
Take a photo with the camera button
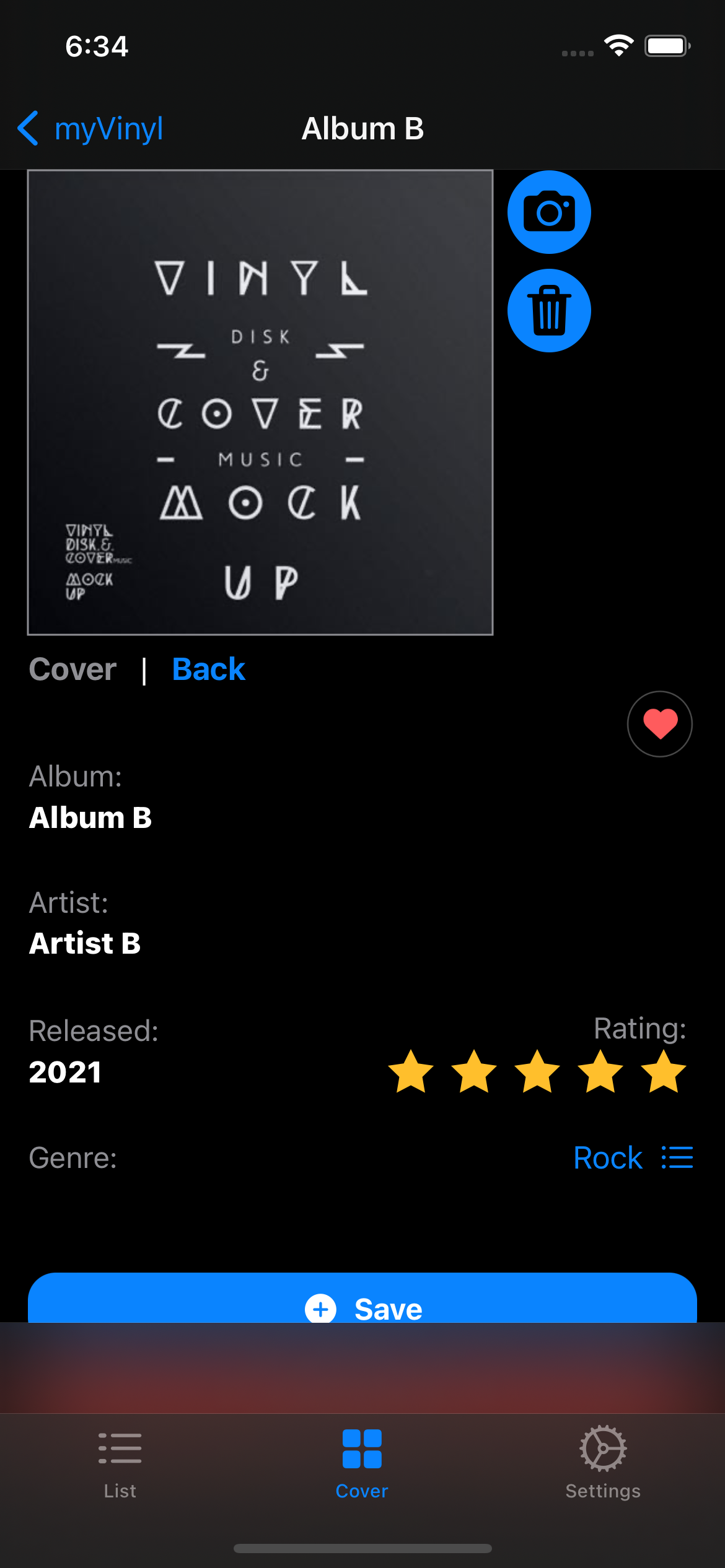coord(549,212)
